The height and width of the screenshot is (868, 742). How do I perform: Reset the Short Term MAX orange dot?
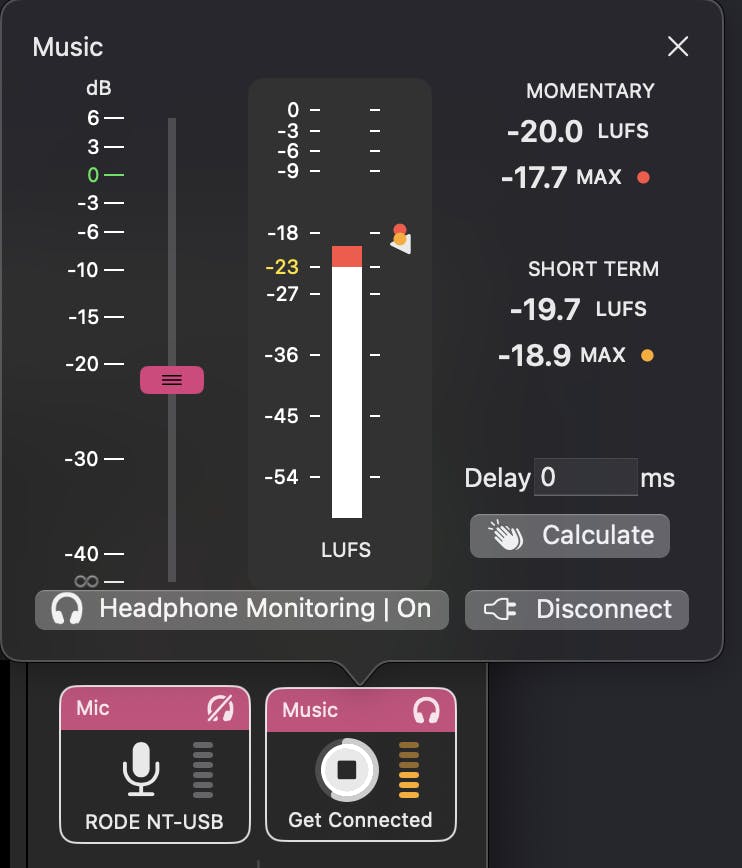click(647, 355)
